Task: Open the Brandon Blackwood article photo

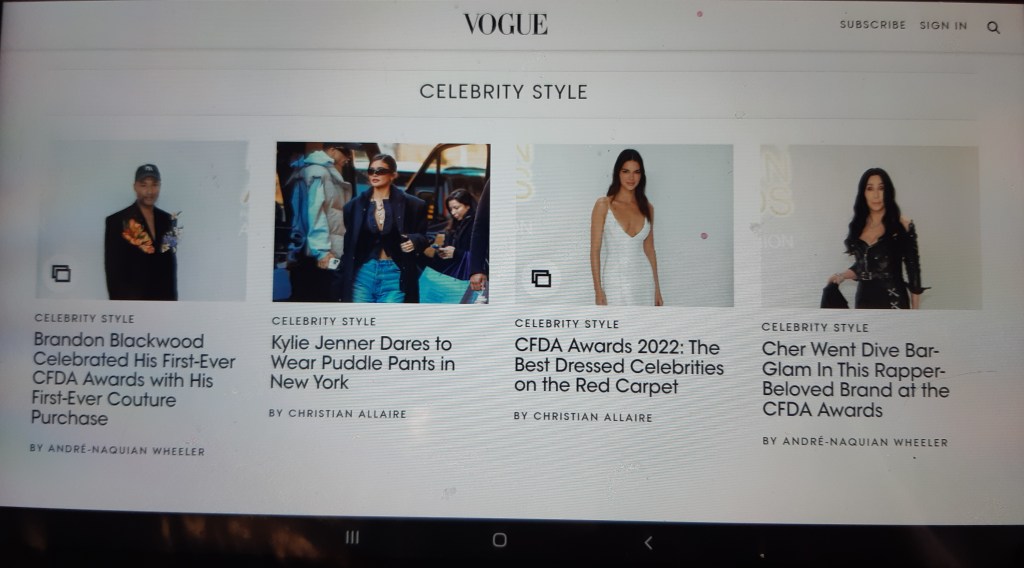Action: [x=141, y=220]
